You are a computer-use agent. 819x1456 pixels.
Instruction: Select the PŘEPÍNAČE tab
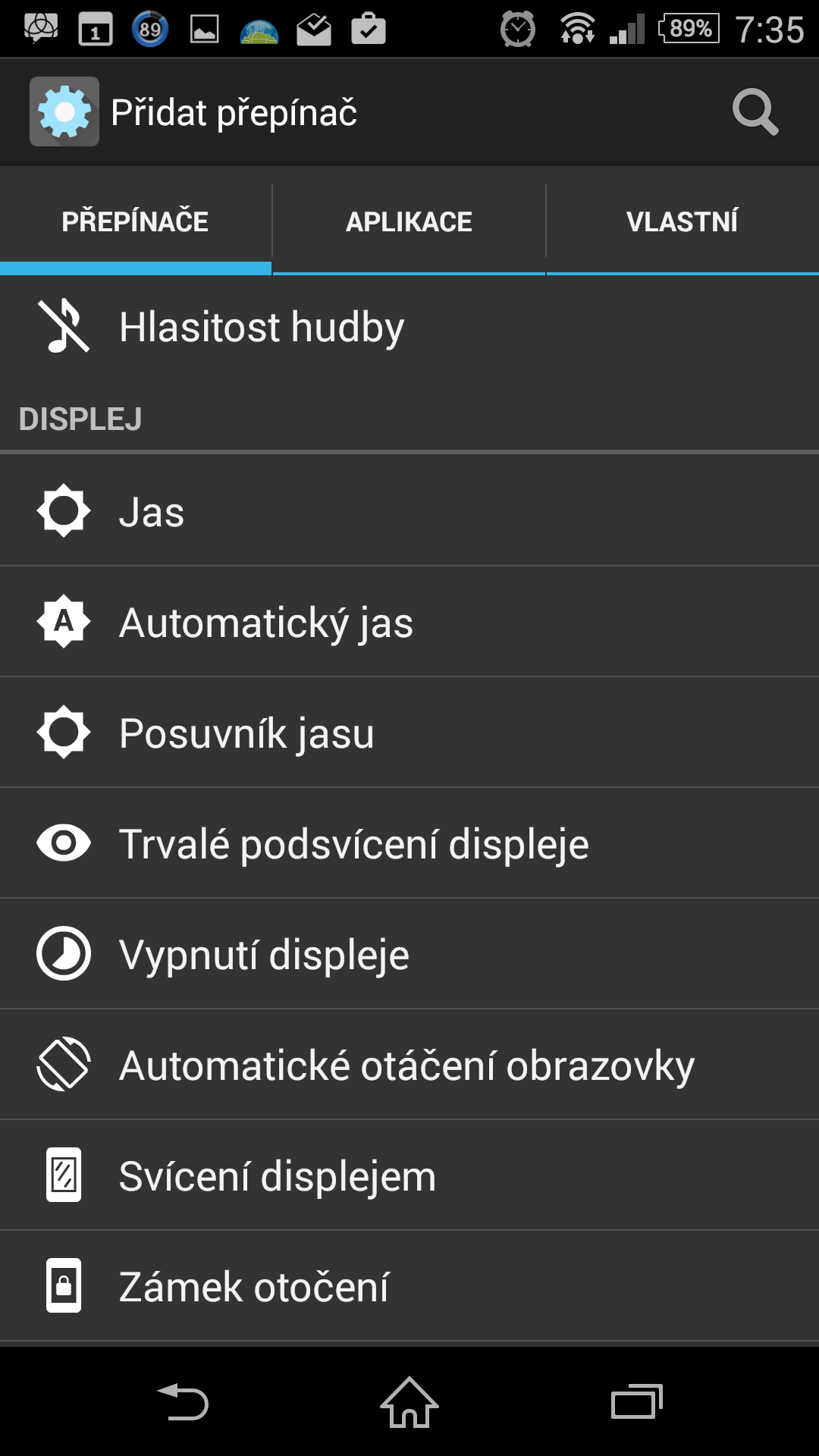point(135,221)
